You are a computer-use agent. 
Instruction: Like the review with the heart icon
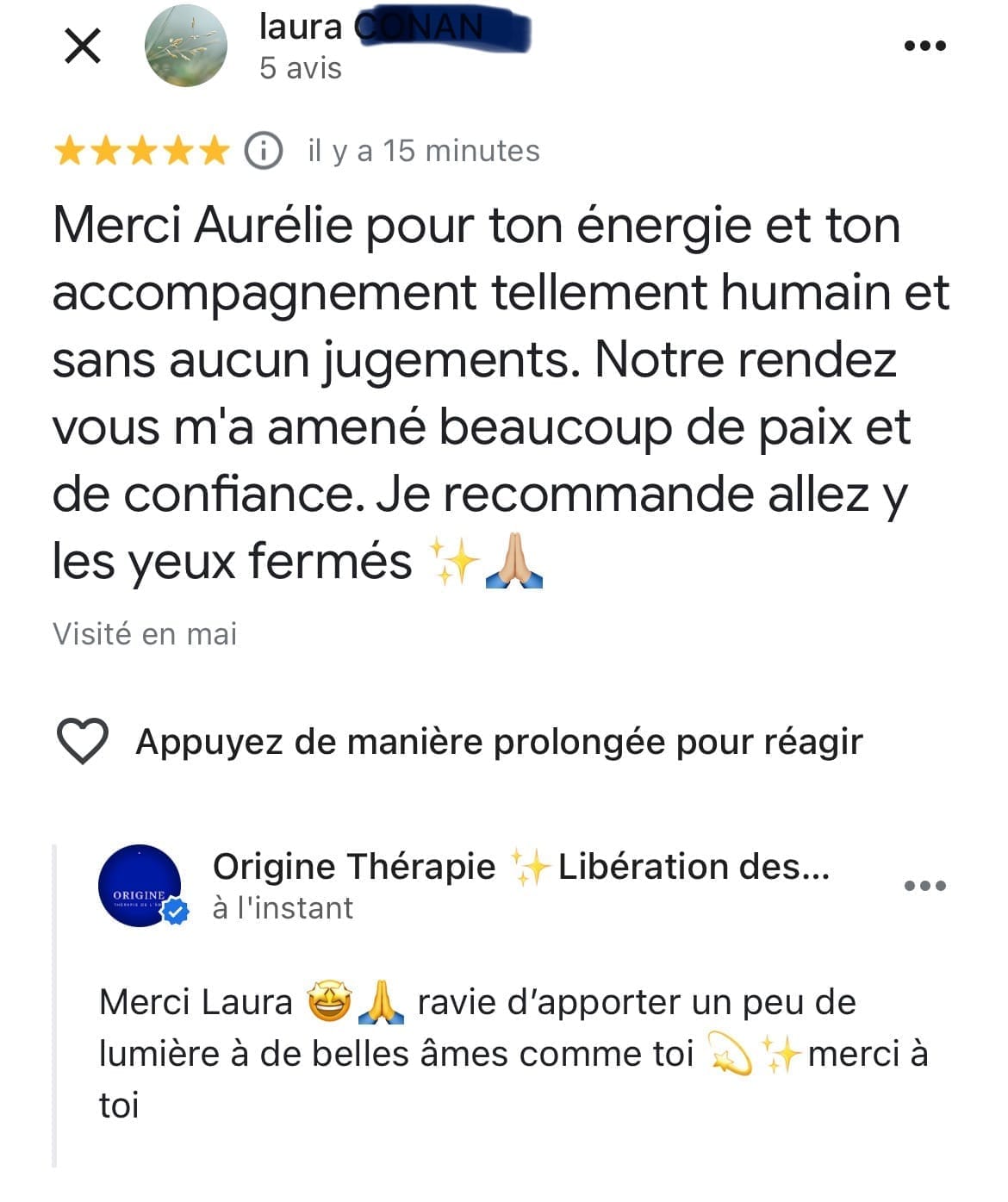click(82, 741)
